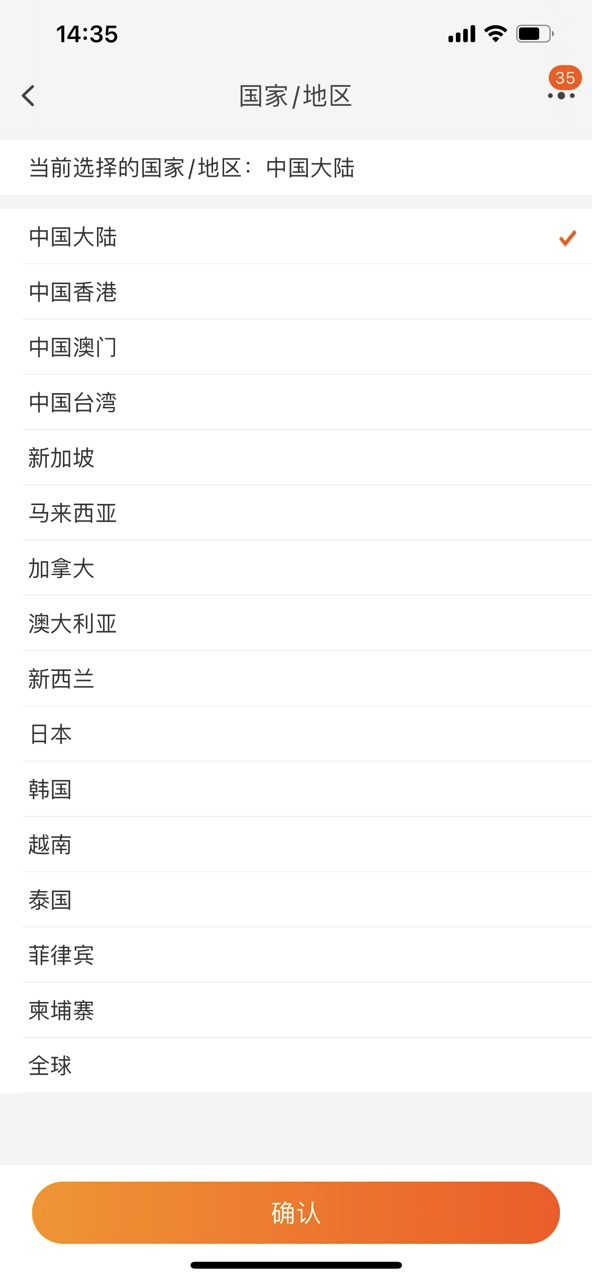The image size is (592, 1280).
Task: Pick the 韩国 option
Action: [x=296, y=790]
